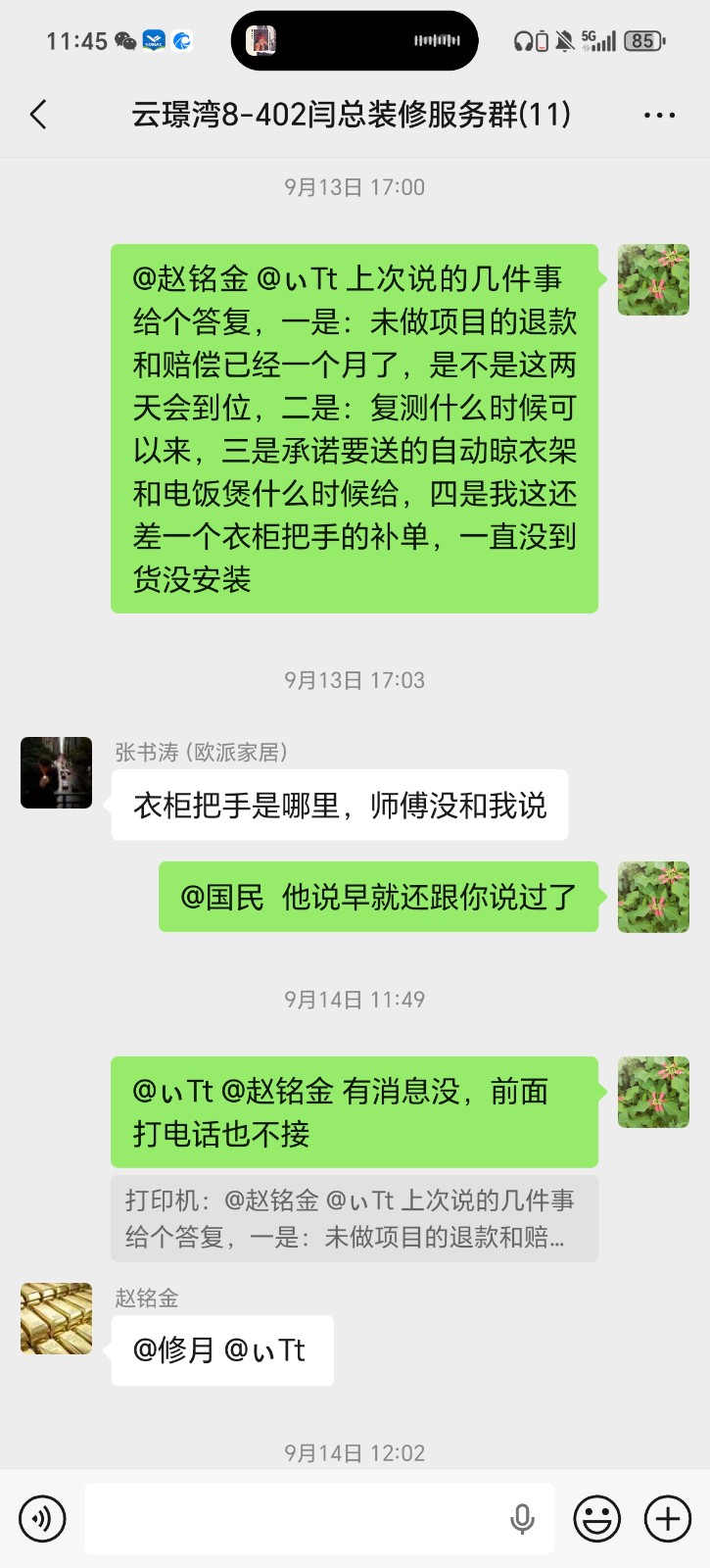Focus the message text field
The image size is (710, 1568).
pos(294,1519)
